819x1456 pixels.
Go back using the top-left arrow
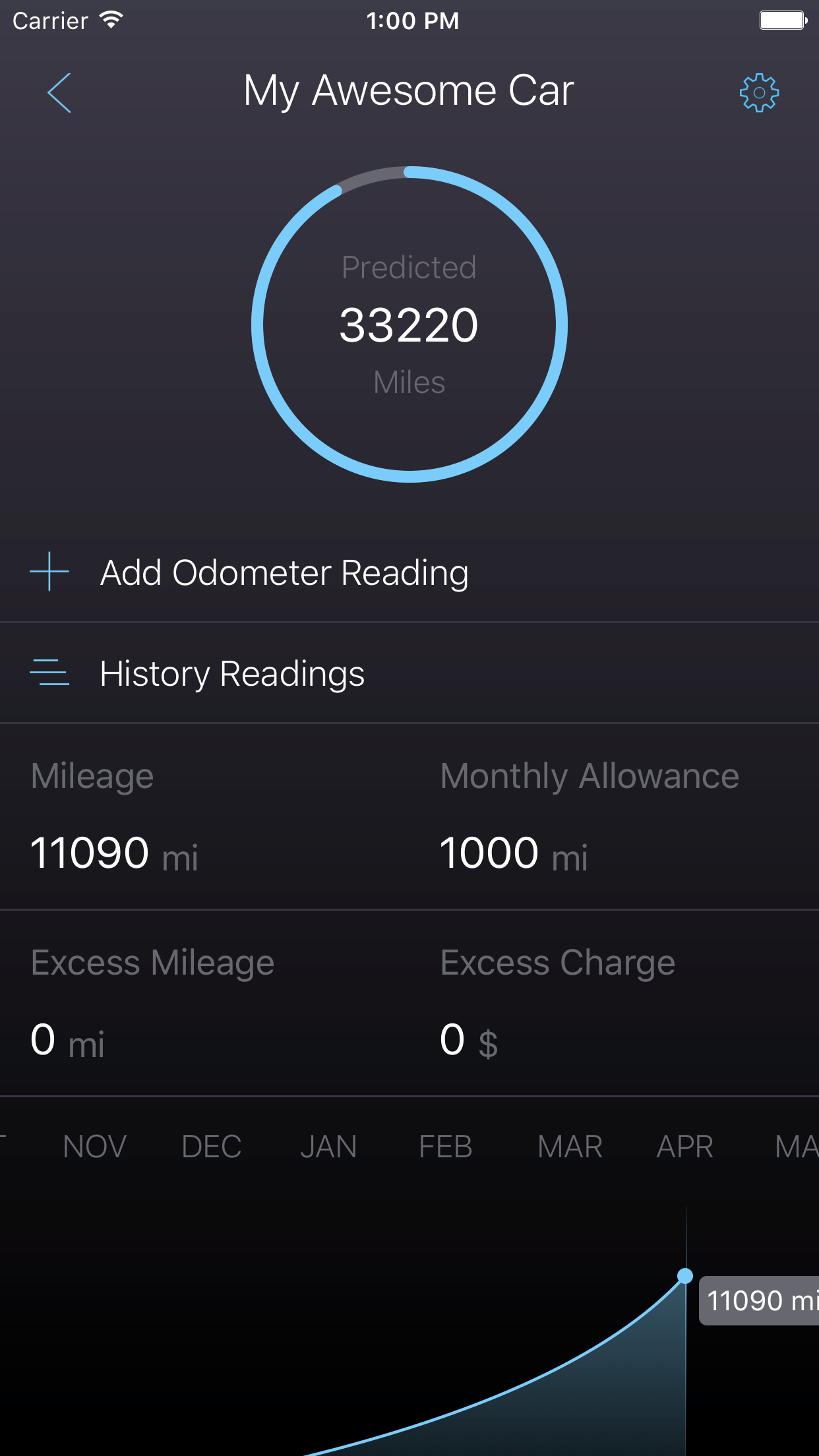(x=59, y=93)
